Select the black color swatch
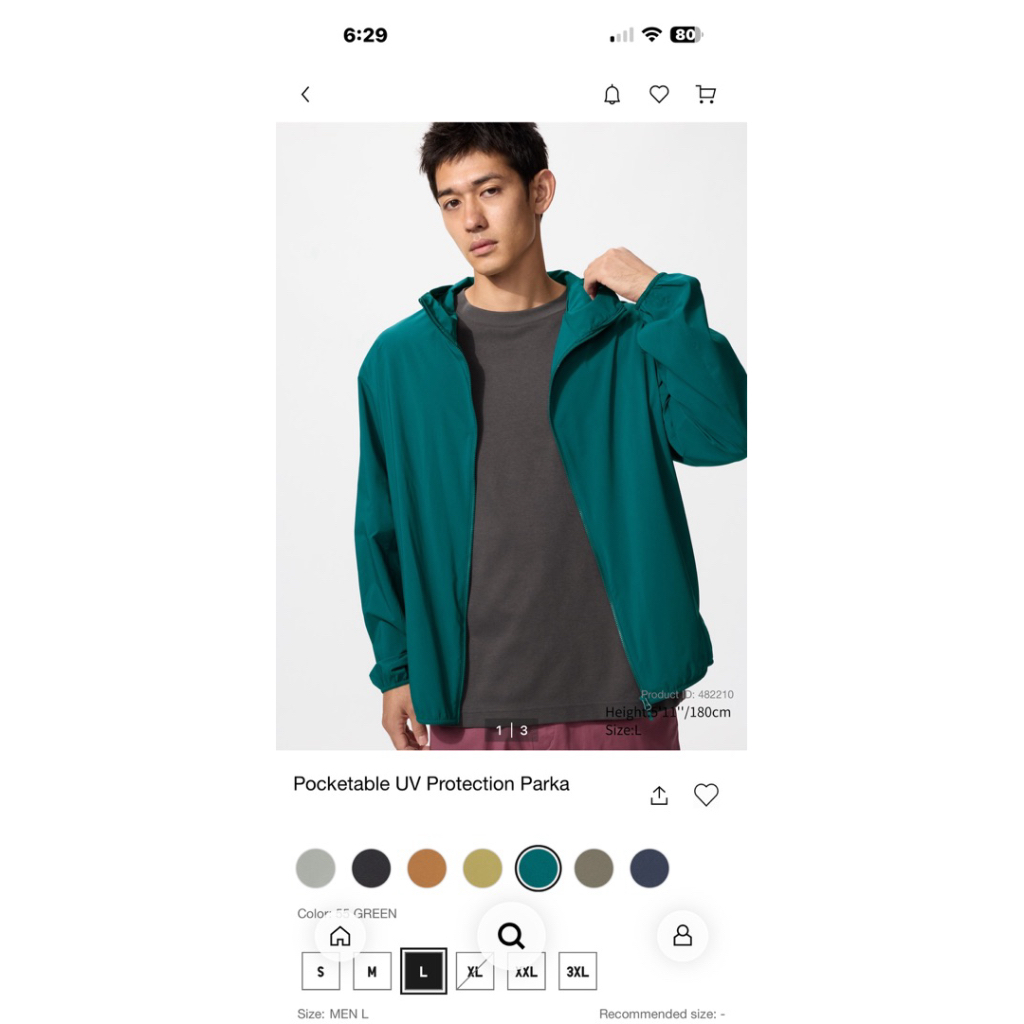The image size is (1024, 1024). click(x=371, y=869)
